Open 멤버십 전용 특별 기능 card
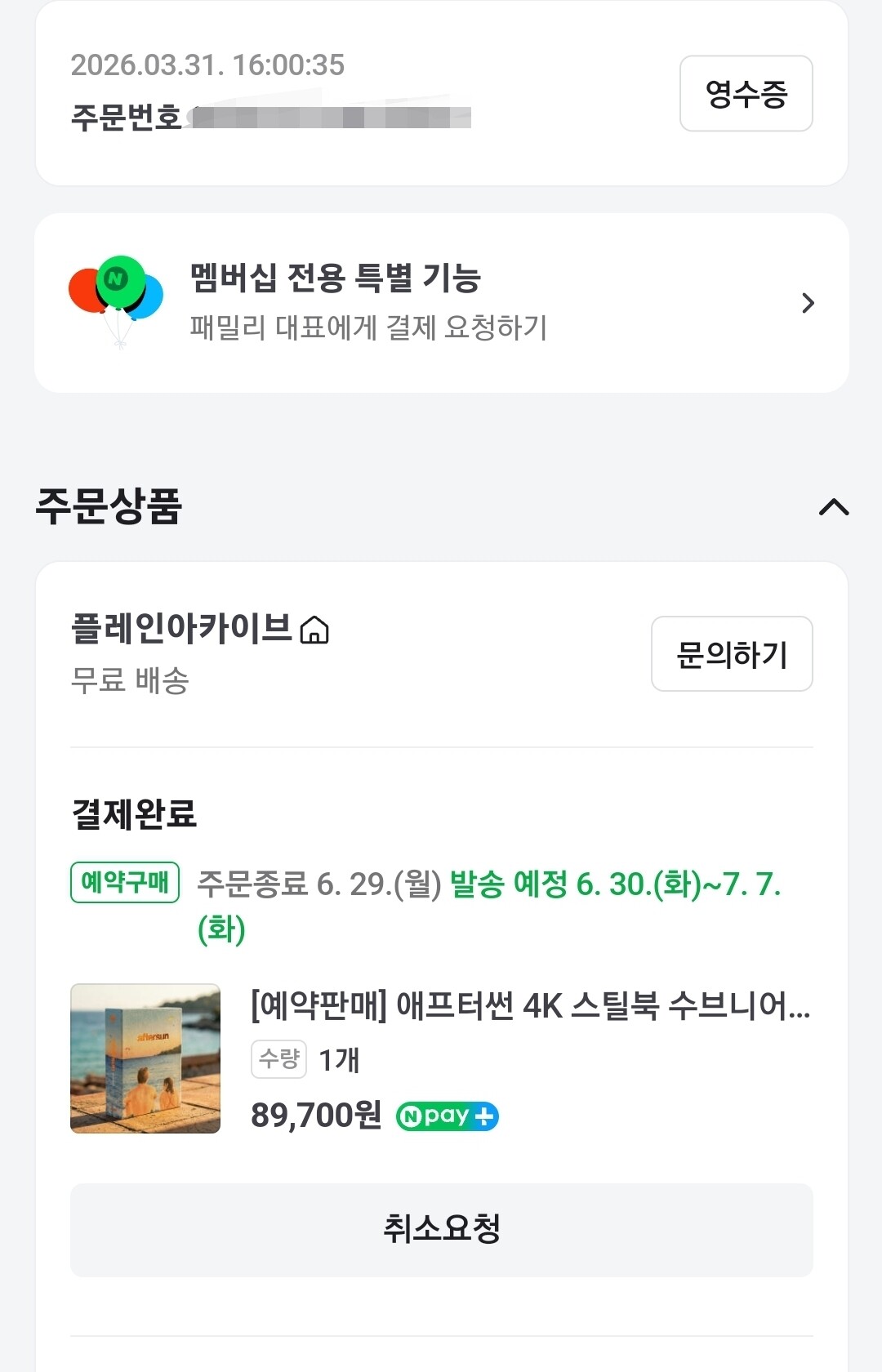The image size is (882, 1372). (441, 303)
